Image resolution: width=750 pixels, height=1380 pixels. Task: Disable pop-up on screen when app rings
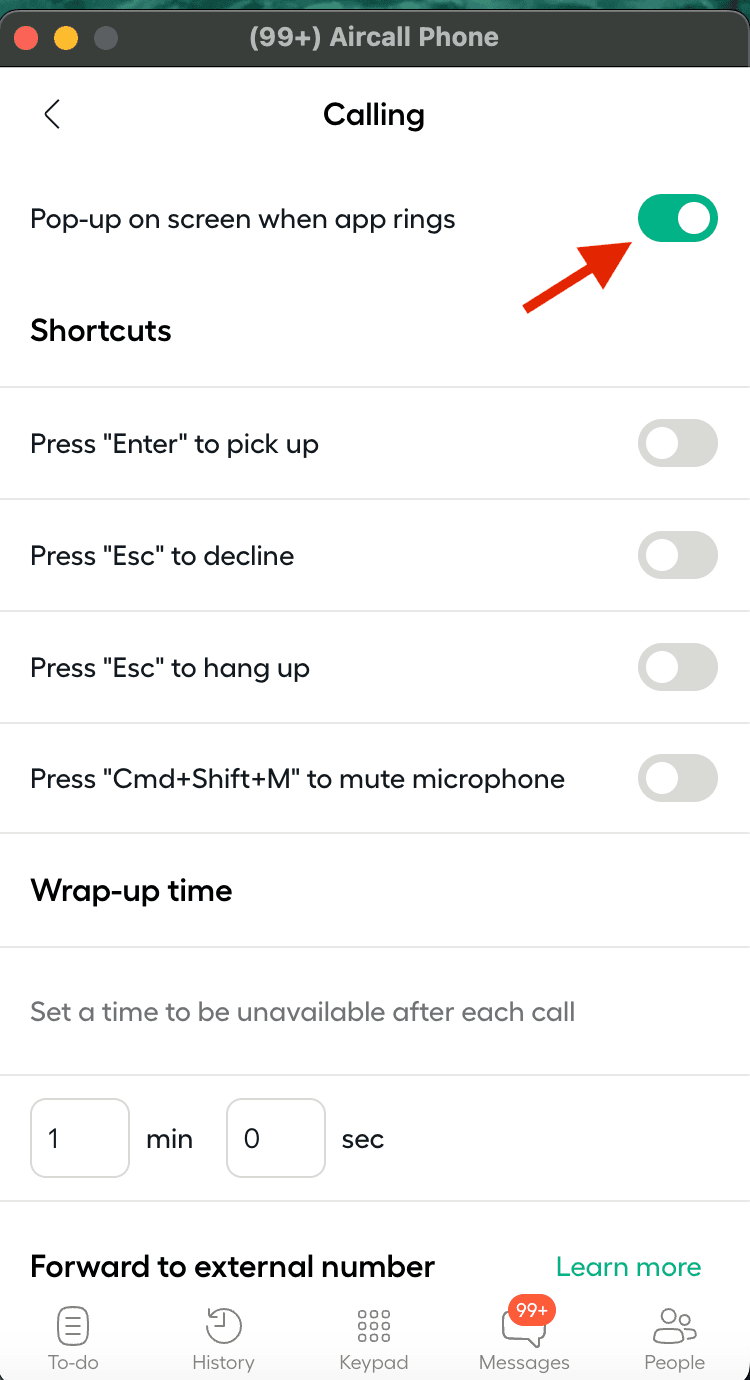click(x=677, y=219)
